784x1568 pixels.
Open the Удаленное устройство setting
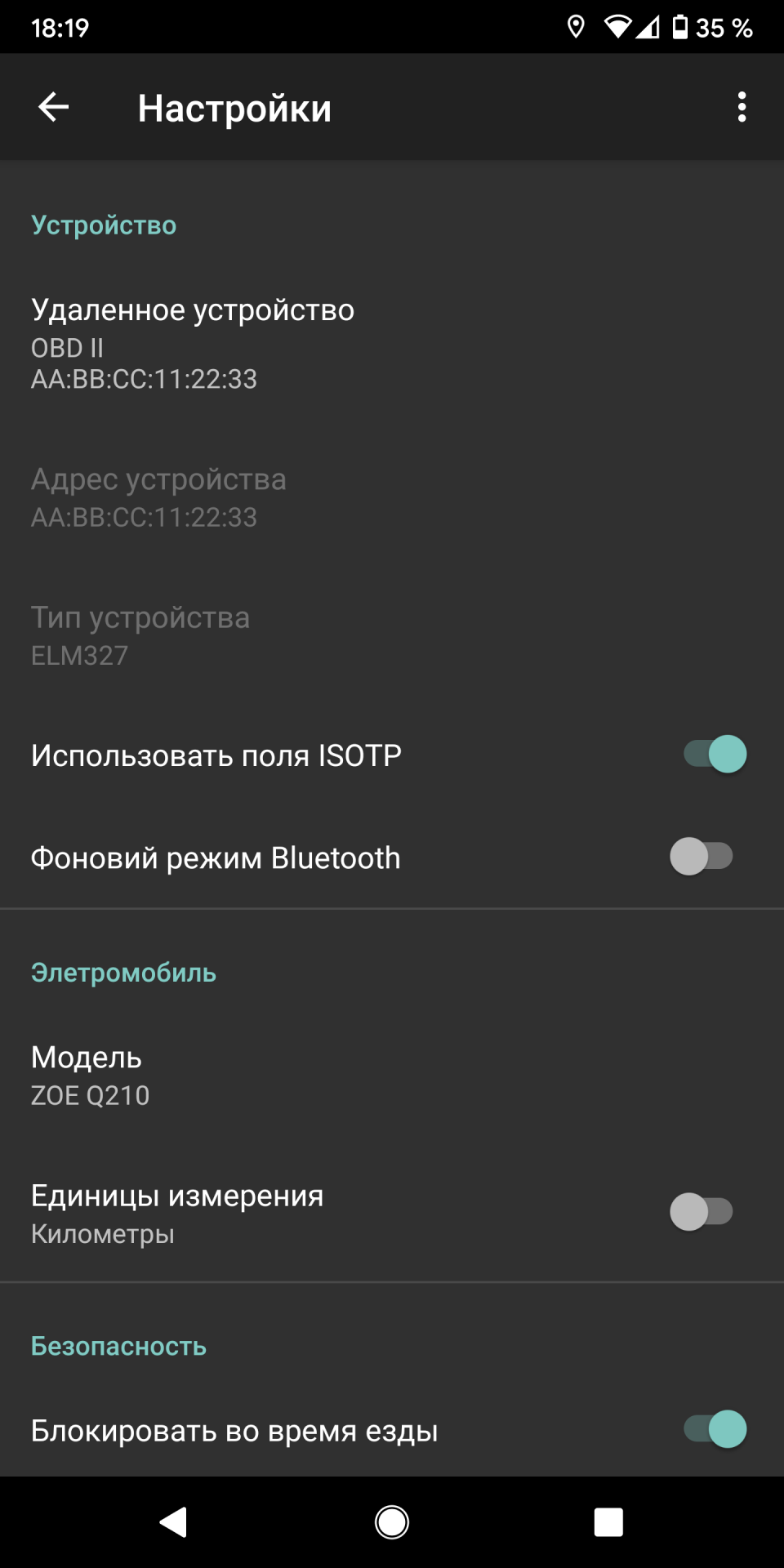click(x=193, y=343)
